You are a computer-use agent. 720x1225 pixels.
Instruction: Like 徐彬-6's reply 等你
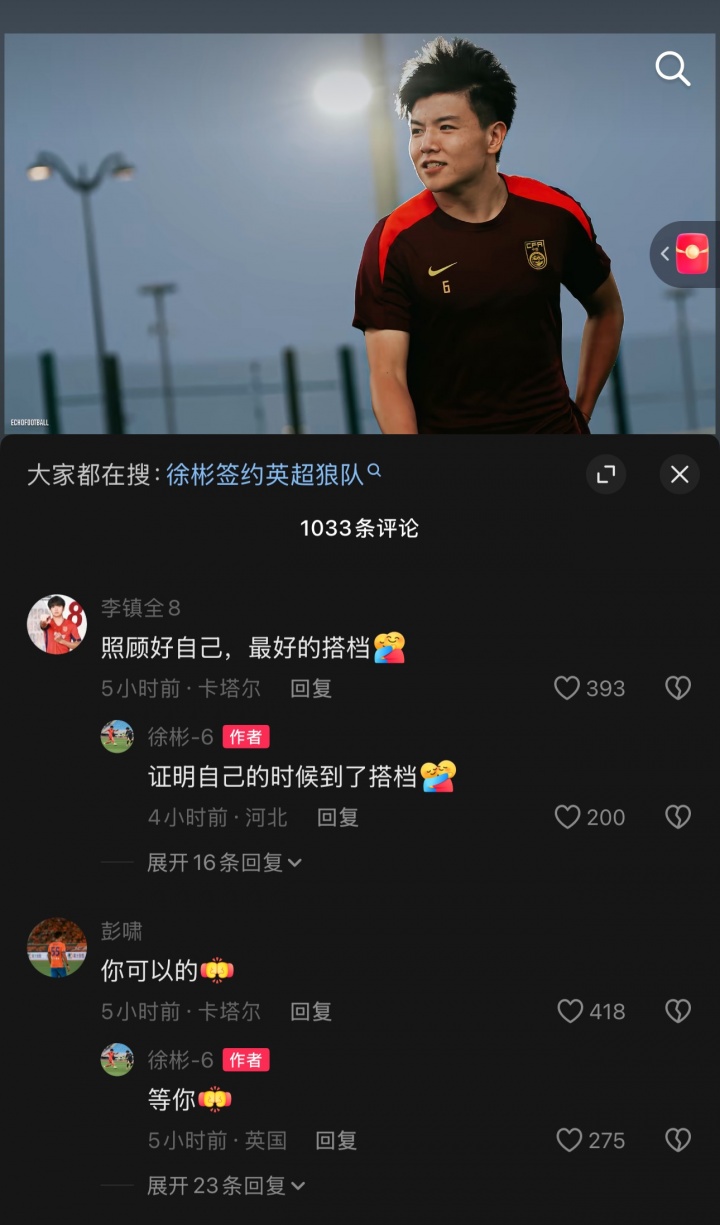[570, 1140]
